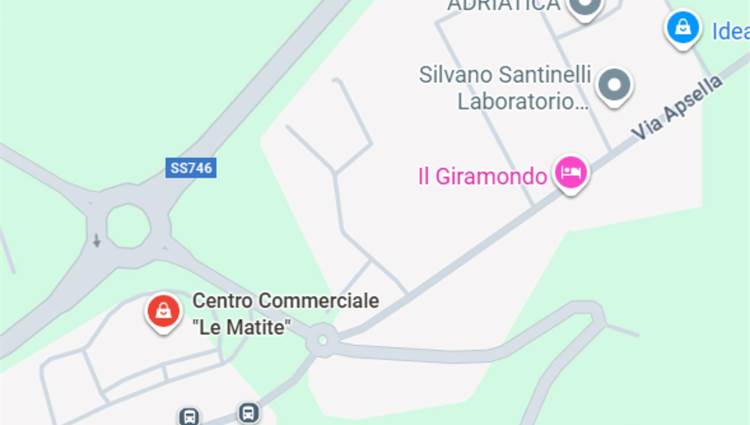Select the Il Giramondo hotel marker
750x425 pixels.
click(570, 174)
